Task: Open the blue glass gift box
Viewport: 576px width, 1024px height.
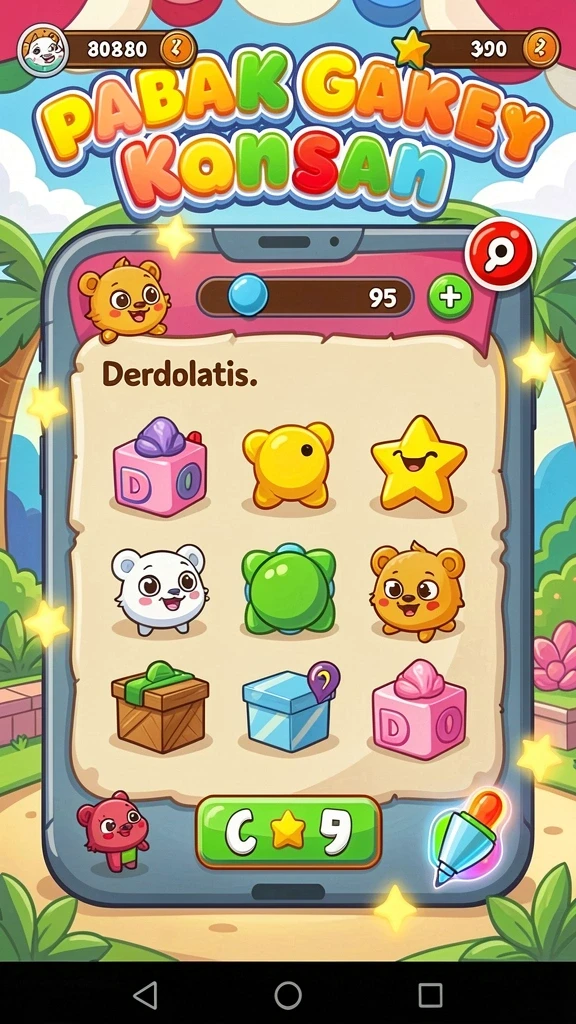Action: tap(291, 709)
